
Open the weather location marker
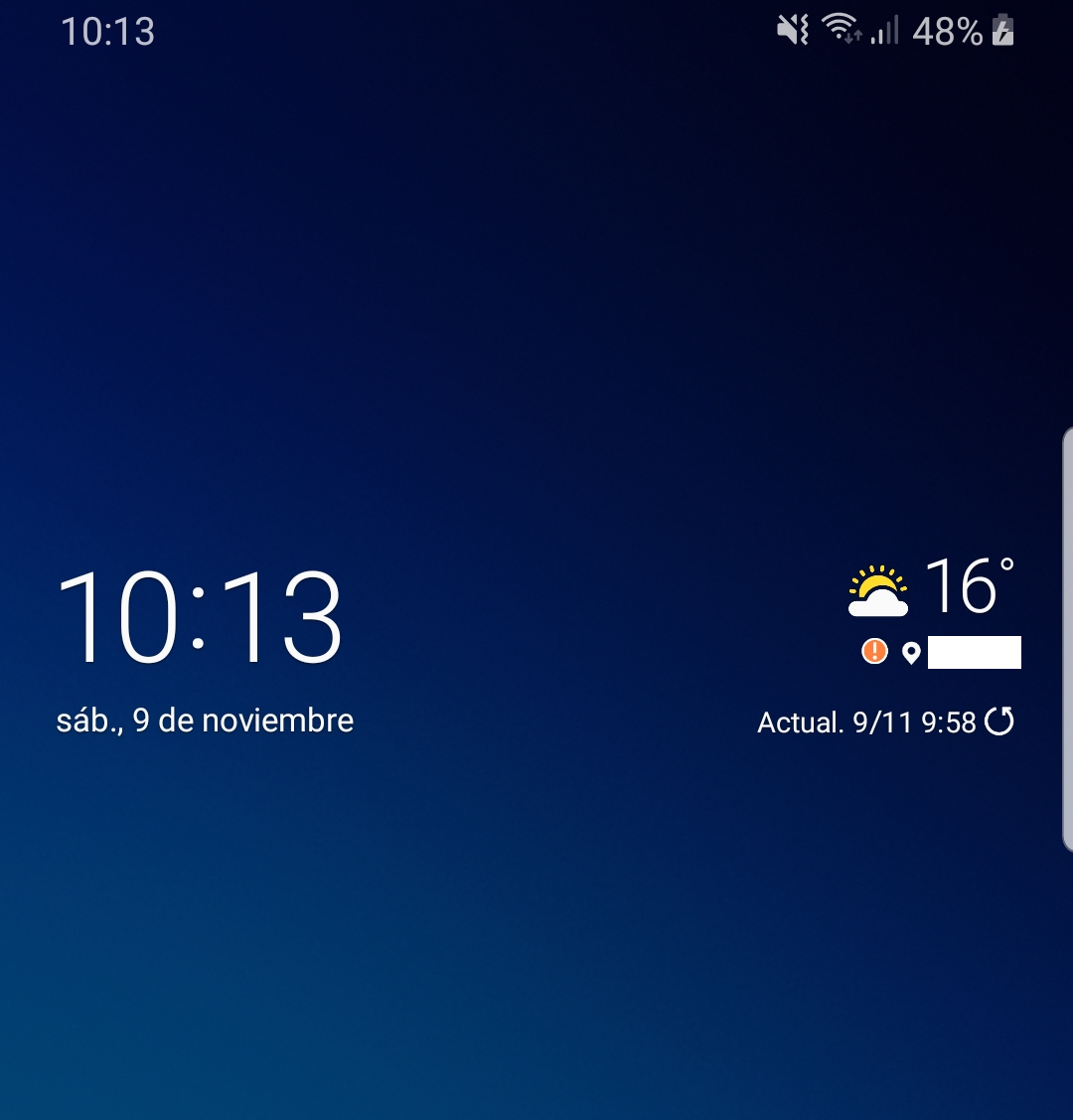pyautogui.click(x=910, y=653)
